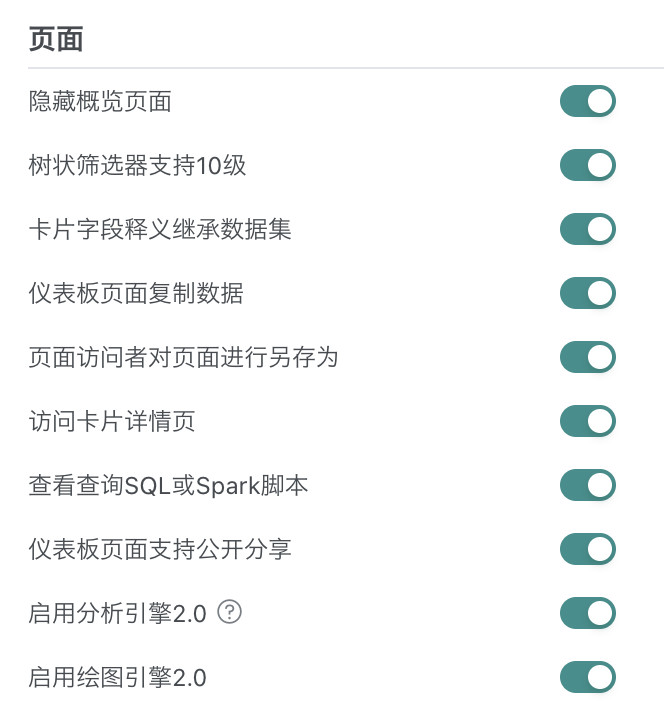Toggle 启用绘图引擎2.0 switch
This screenshot has height=728, width=664.
tap(587, 677)
